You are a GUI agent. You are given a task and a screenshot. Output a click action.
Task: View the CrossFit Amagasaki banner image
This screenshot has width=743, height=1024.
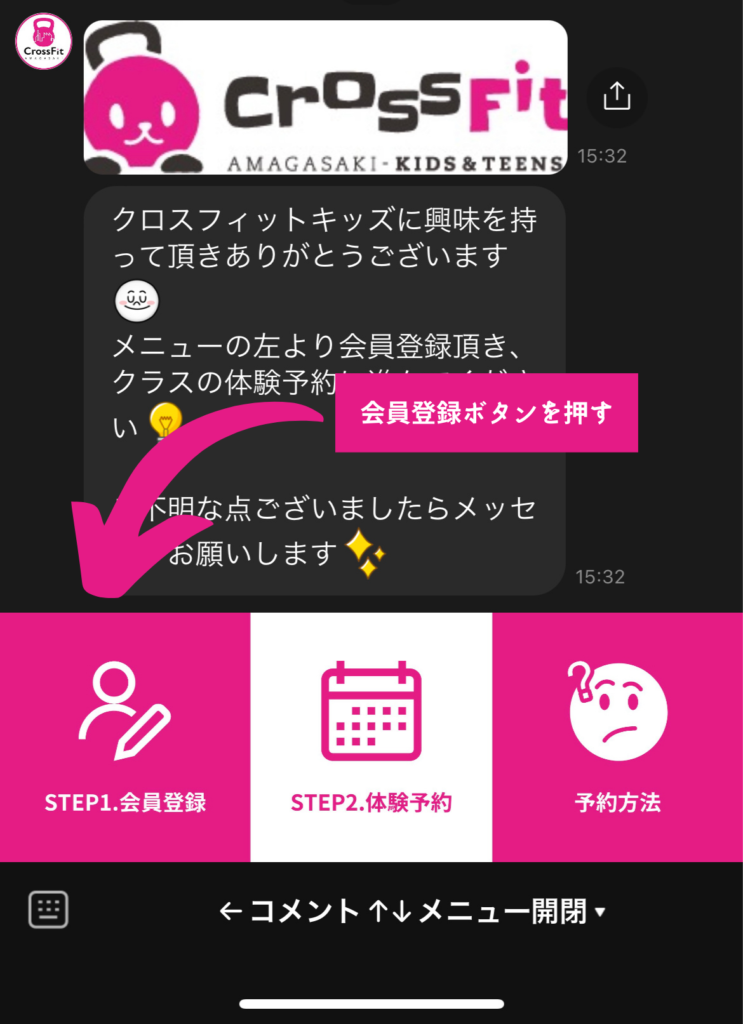coord(325,98)
